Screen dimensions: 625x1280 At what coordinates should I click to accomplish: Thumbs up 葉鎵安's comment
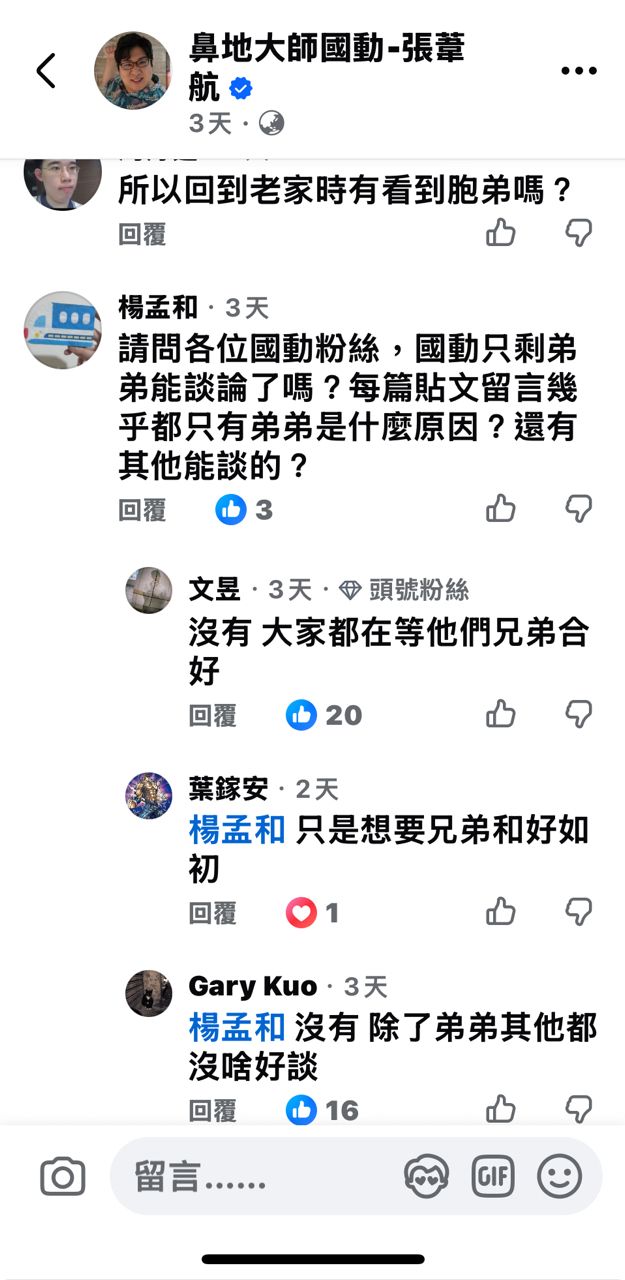[x=501, y=911]
